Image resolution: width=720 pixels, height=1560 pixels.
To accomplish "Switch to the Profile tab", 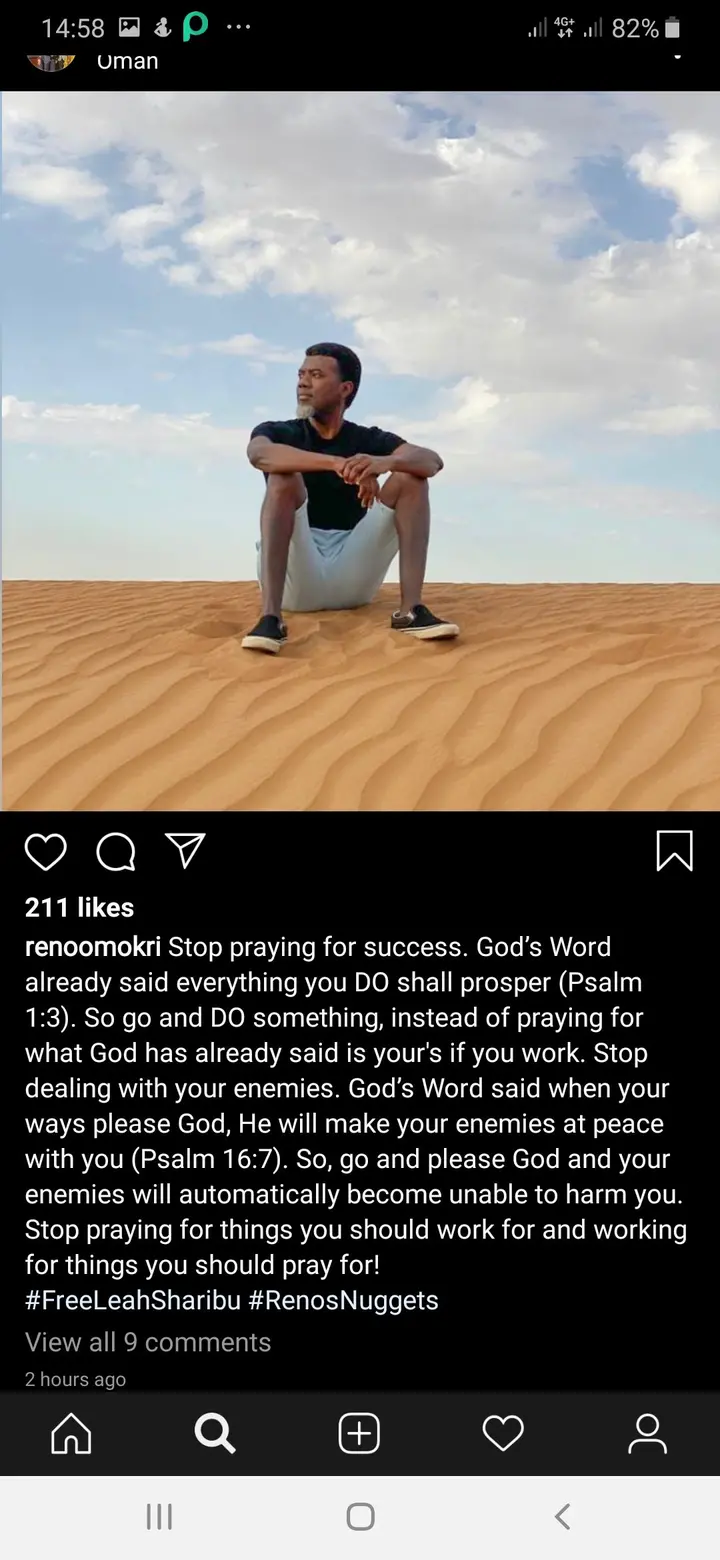I will click(647, 1434).
